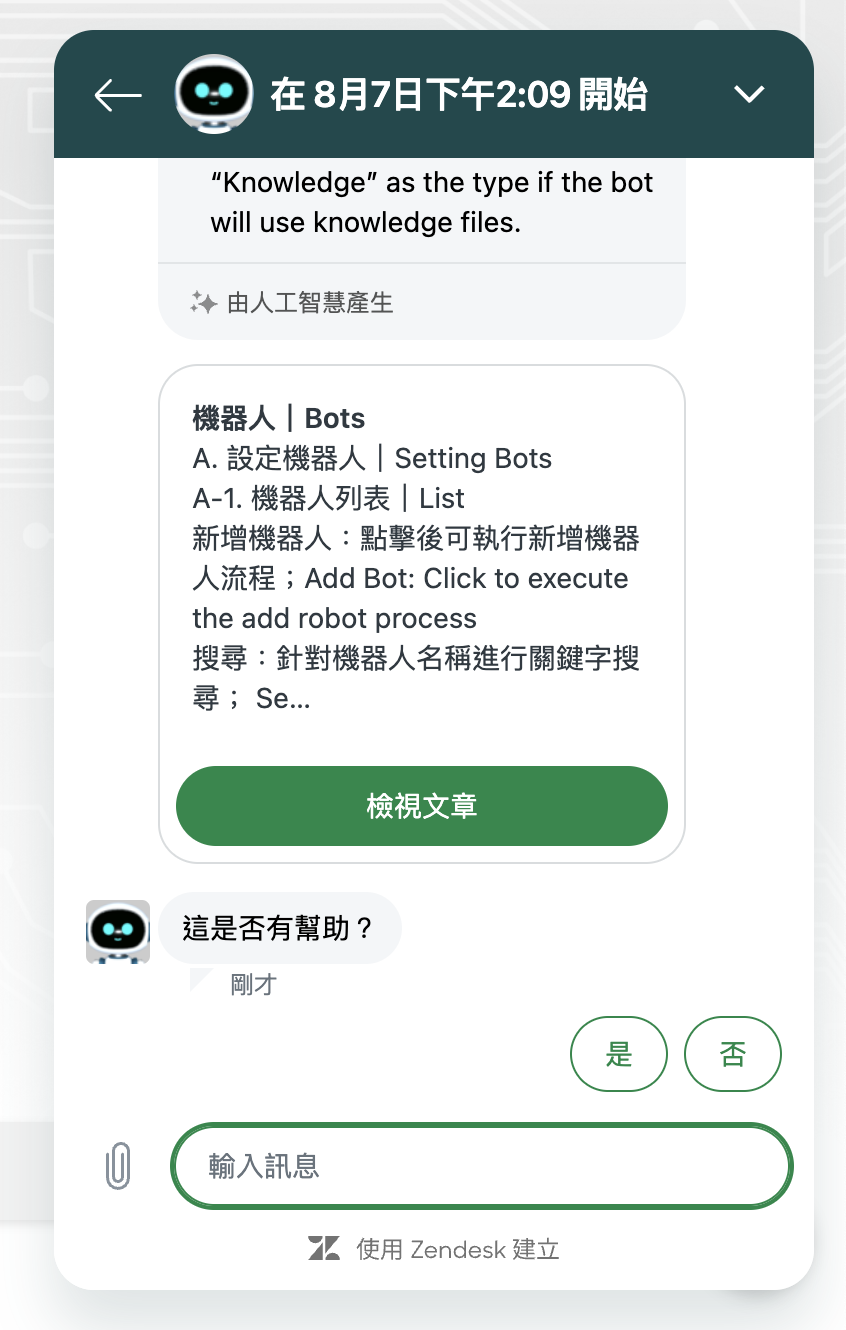Tap the 檢視文章 button
The height and width of the screenshot is (1330, 846).
421,806
